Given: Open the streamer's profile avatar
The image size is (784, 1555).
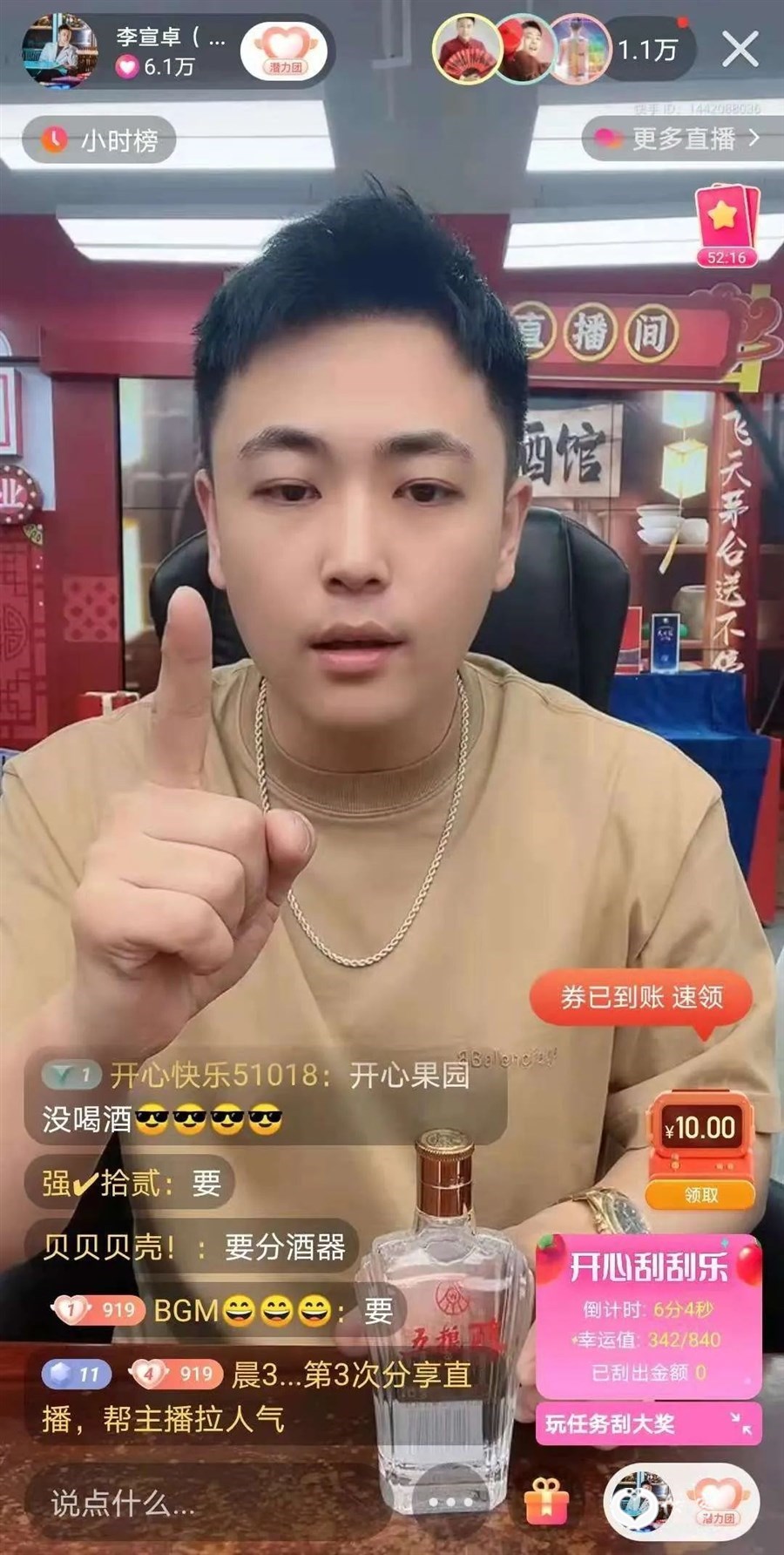Looking at the screenshot, I should click(x=59, y=51).
